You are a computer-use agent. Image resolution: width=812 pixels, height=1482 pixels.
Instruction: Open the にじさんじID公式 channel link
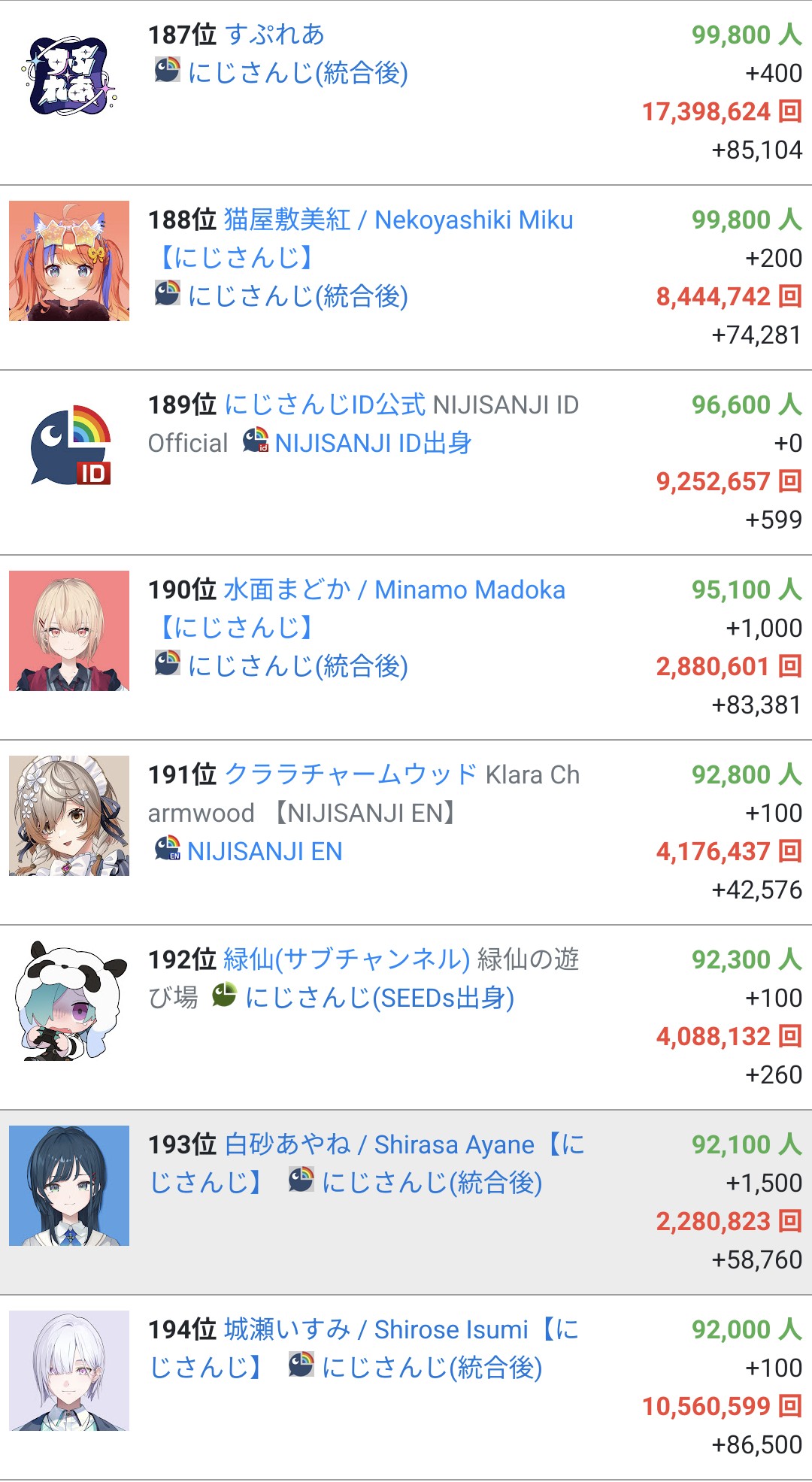pyautogui.click(x=325, y=405)
